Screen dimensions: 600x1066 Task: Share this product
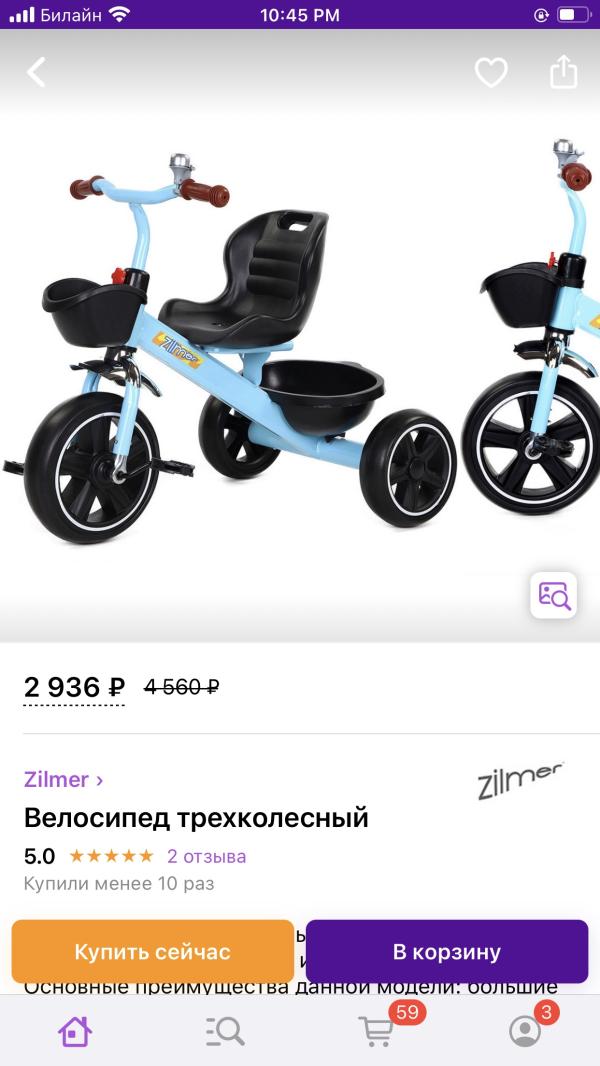pyautogui.click(x=564, y=72)
